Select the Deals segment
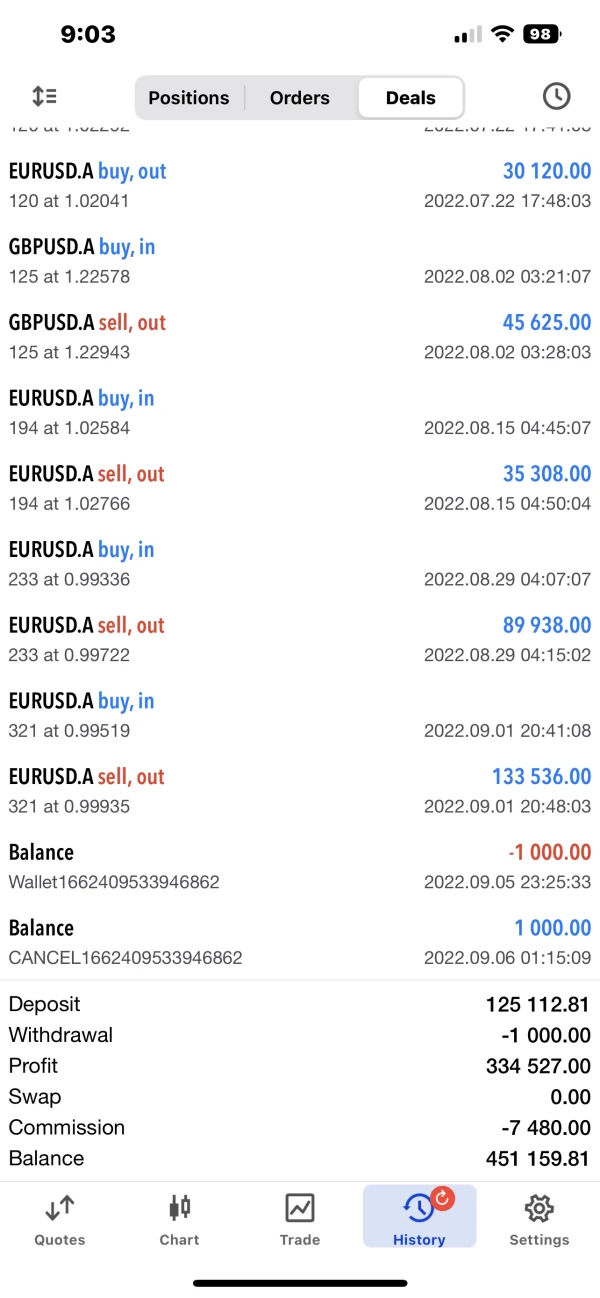The height and width of the screenshot is (1298, 600). (x=411, y=98)
